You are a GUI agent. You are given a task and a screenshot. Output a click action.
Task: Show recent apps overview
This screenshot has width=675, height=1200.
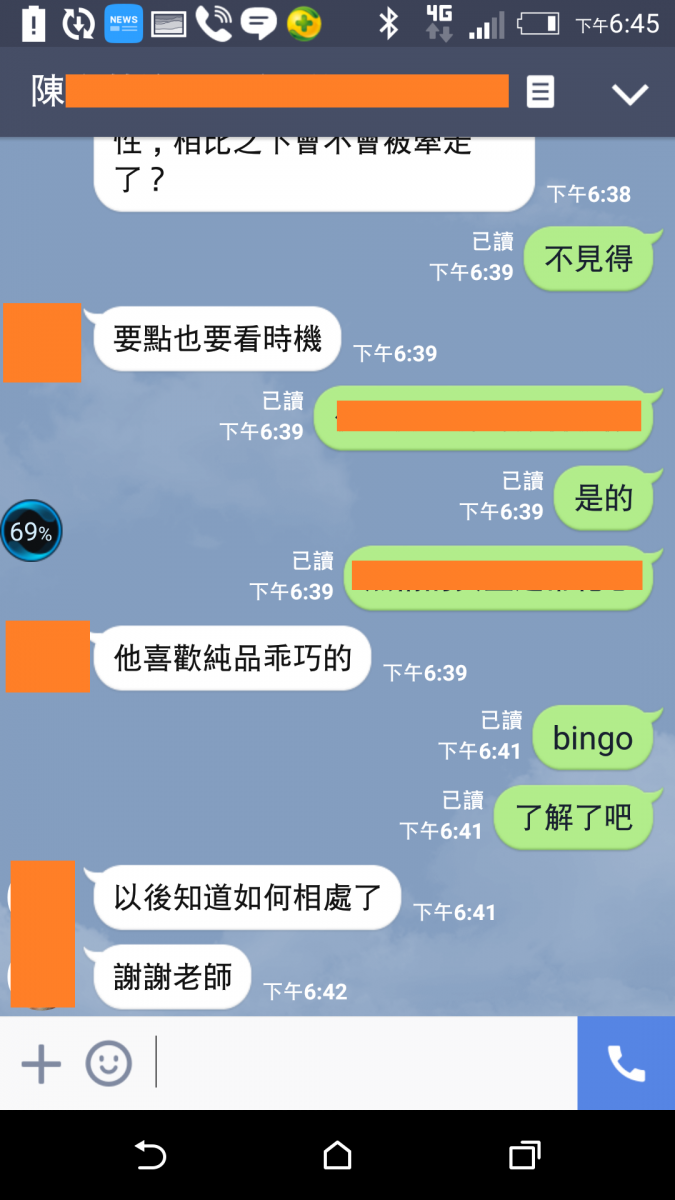coord(524,1156)
